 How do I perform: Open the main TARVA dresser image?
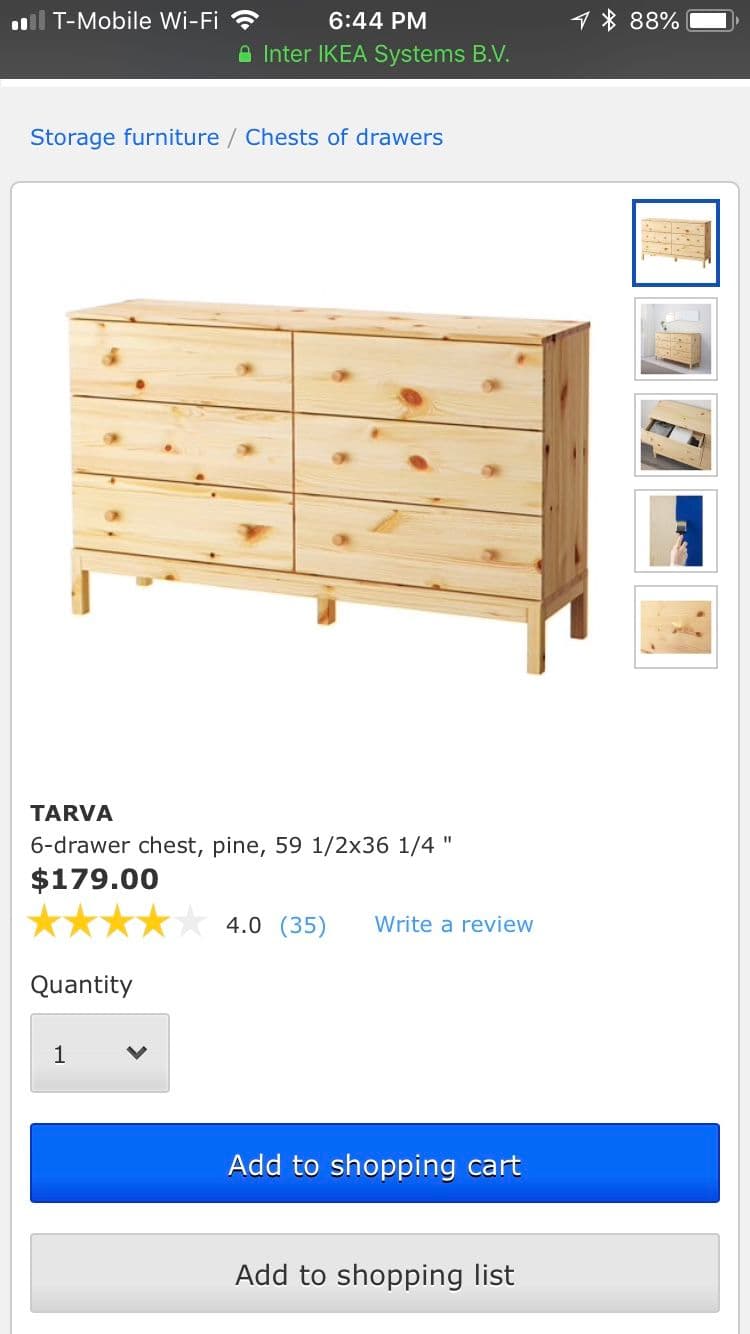330,485
